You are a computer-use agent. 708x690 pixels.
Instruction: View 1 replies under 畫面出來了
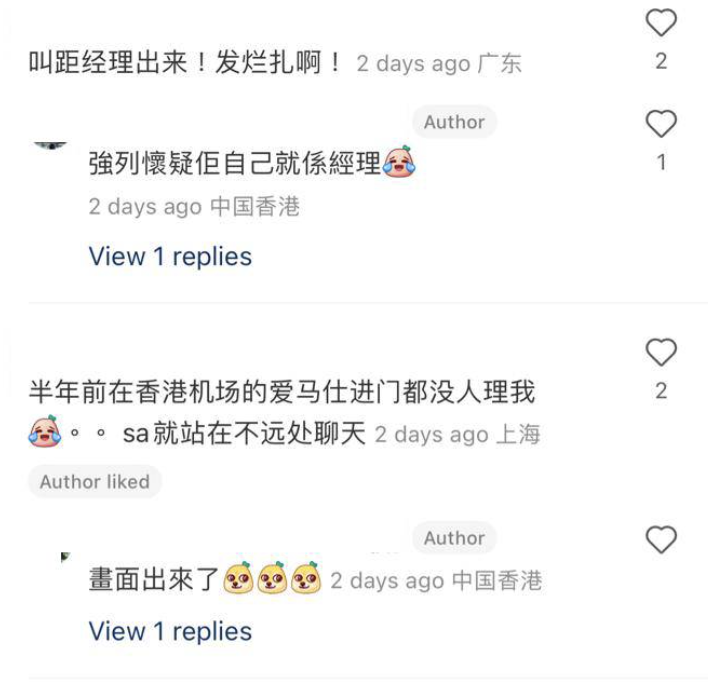pyautogui.click(x=170, y=631)
